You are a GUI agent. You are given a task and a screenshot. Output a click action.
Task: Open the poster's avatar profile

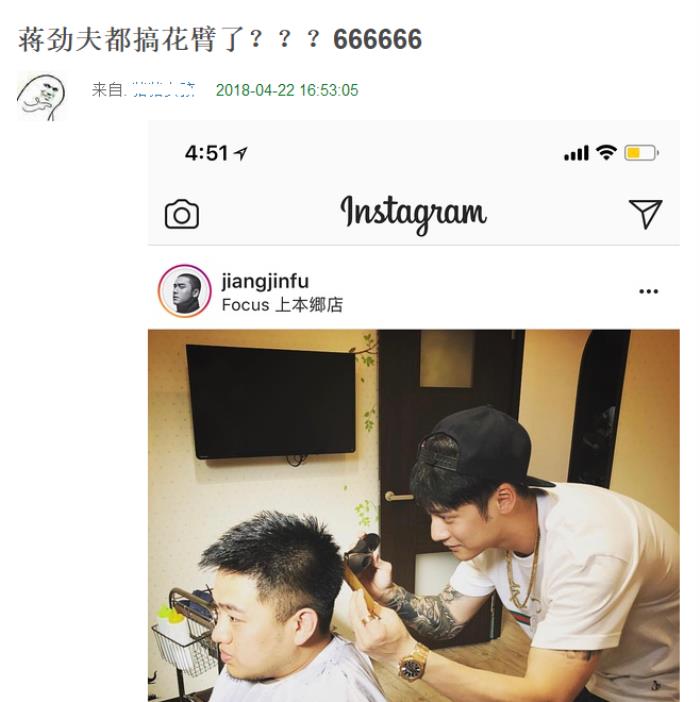pyautogui.click(x=39, y=96)
